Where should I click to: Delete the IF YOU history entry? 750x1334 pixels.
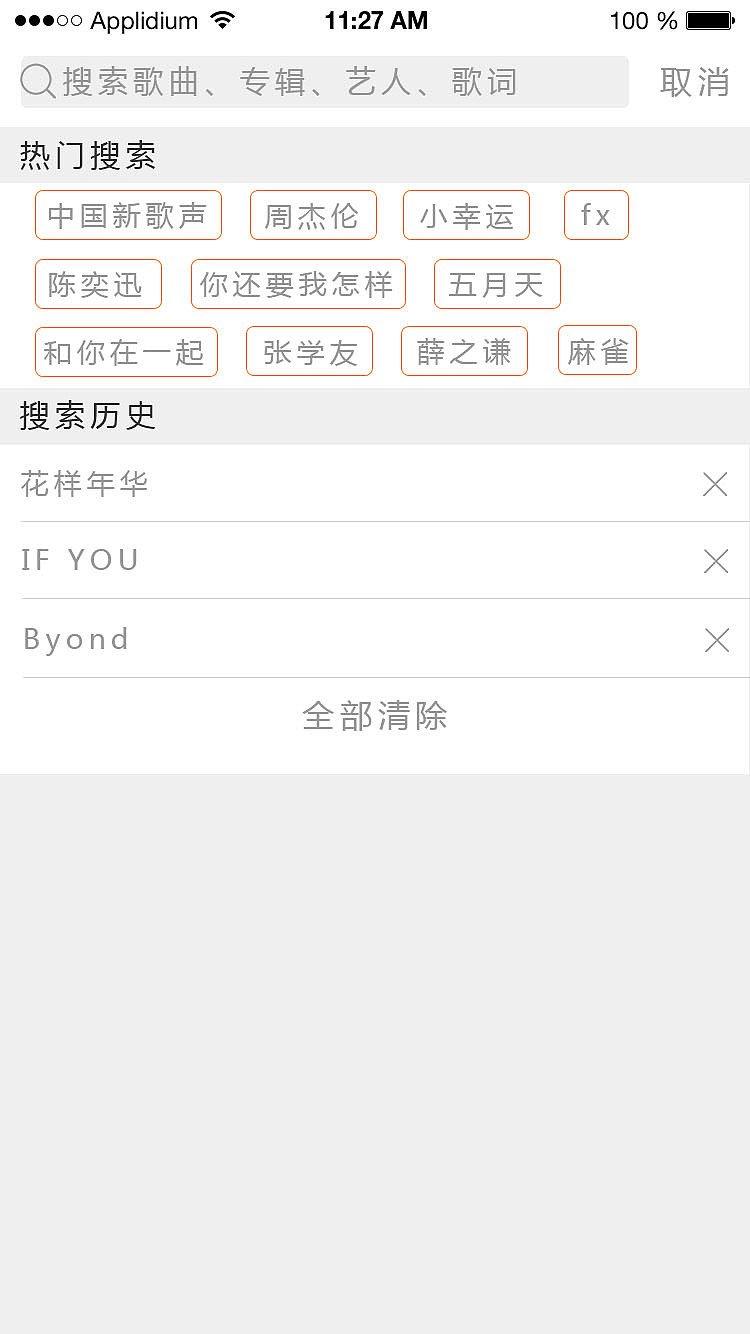(x=716, y=561)
